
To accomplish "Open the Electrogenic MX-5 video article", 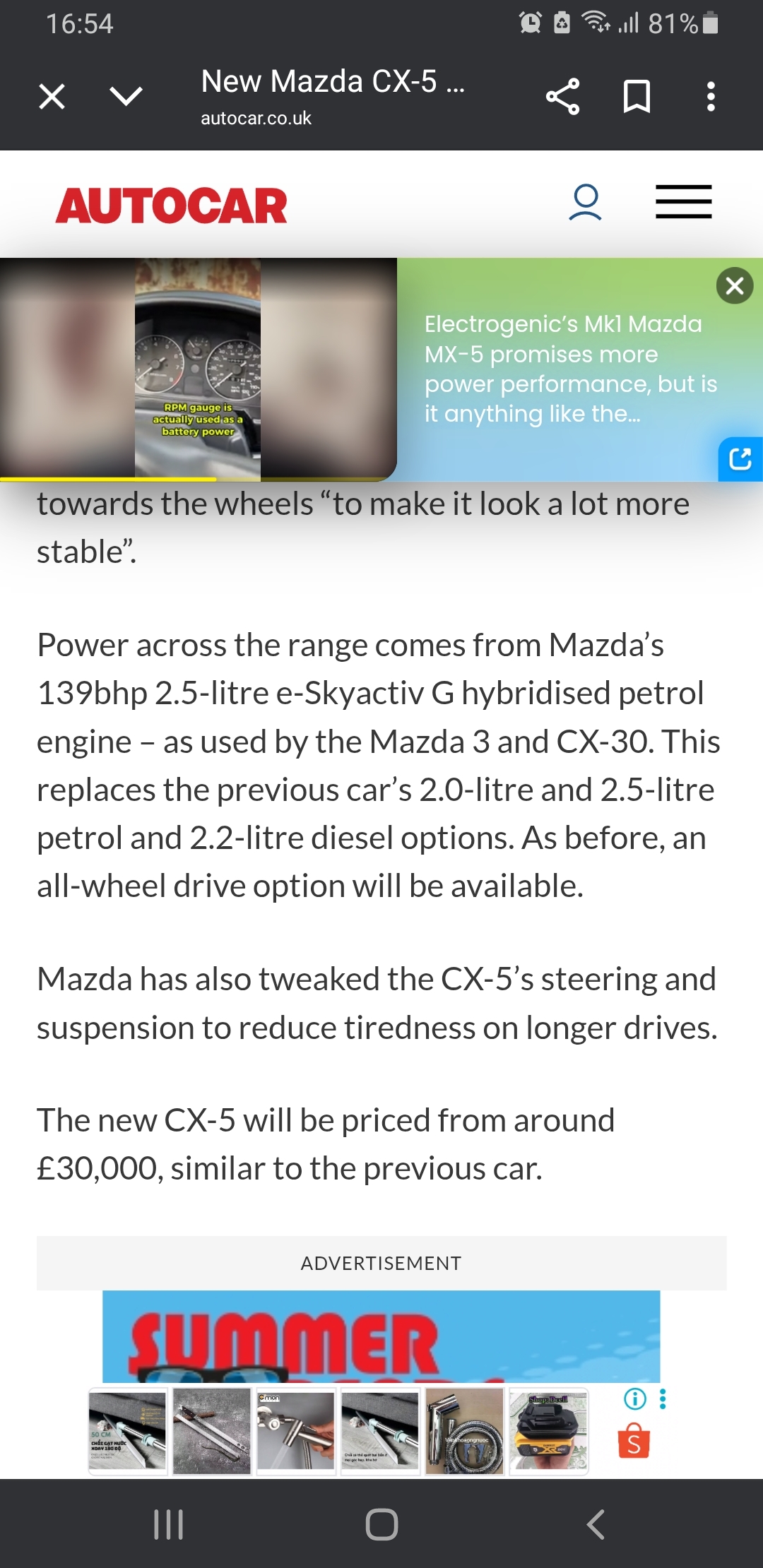I will tap(570, 369).
